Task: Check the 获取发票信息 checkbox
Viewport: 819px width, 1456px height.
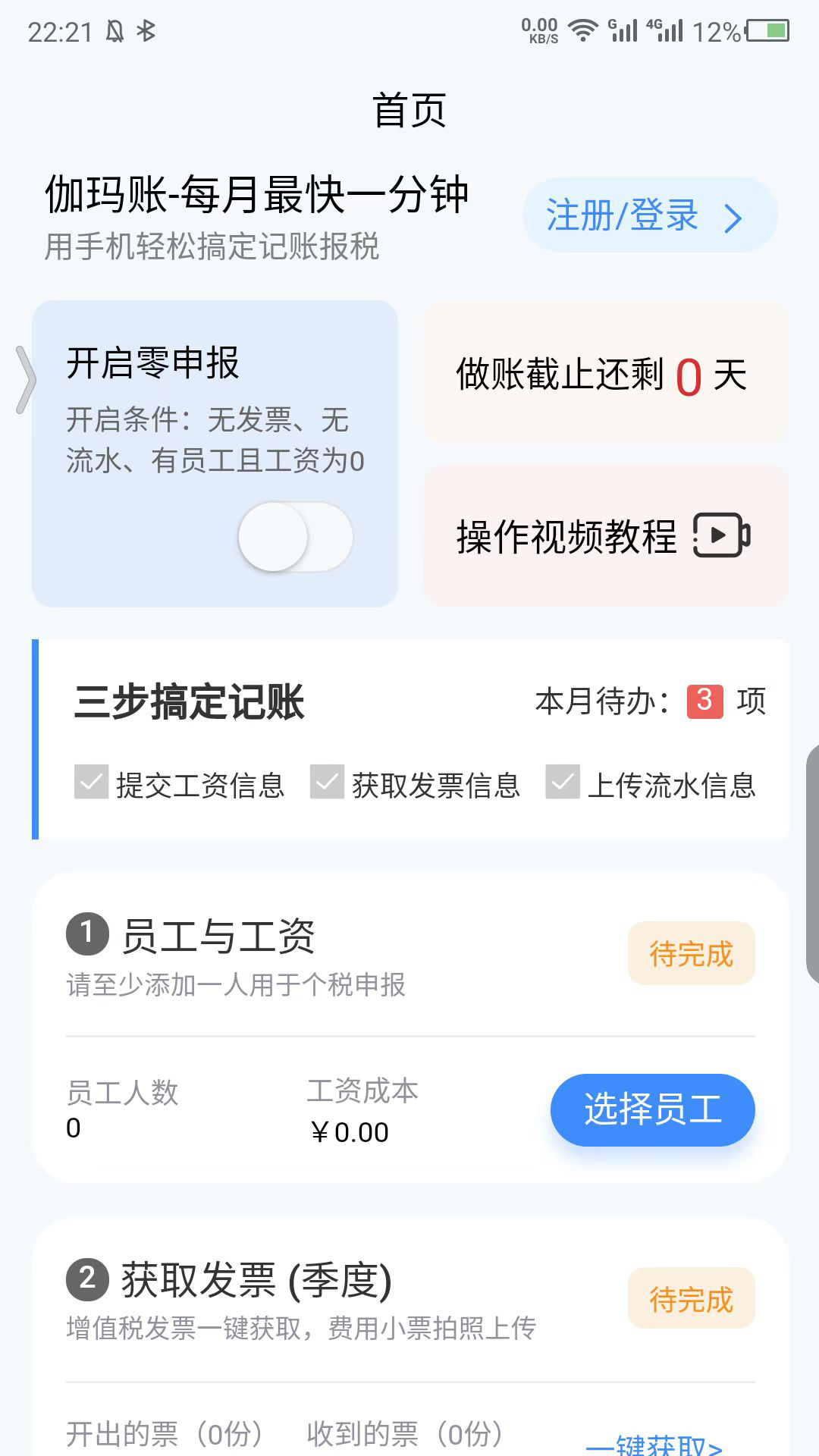Action: [328, 783]
